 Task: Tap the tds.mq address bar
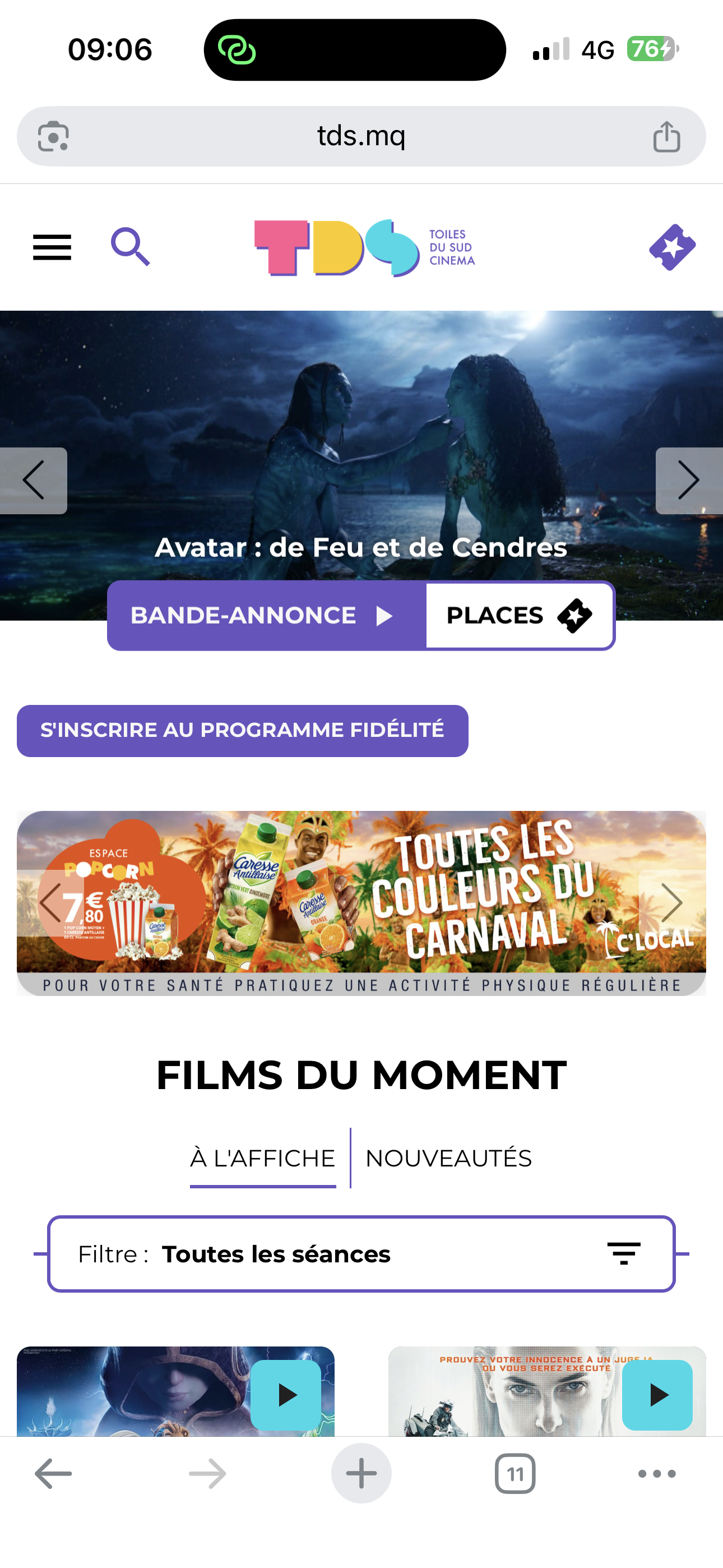361,136
